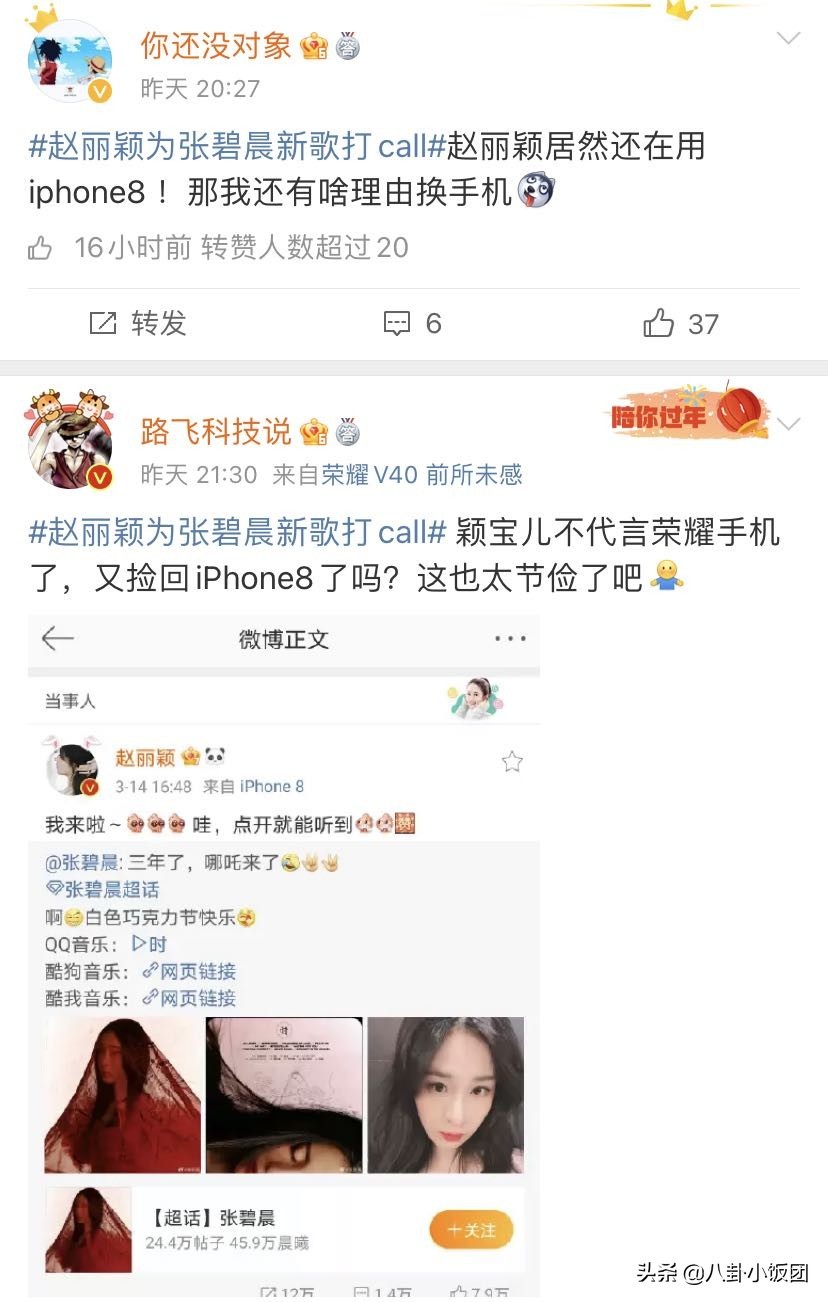Tap the username 路飞科技说
The height and width of the screenshot is (1302, 828).
(216, 430)
